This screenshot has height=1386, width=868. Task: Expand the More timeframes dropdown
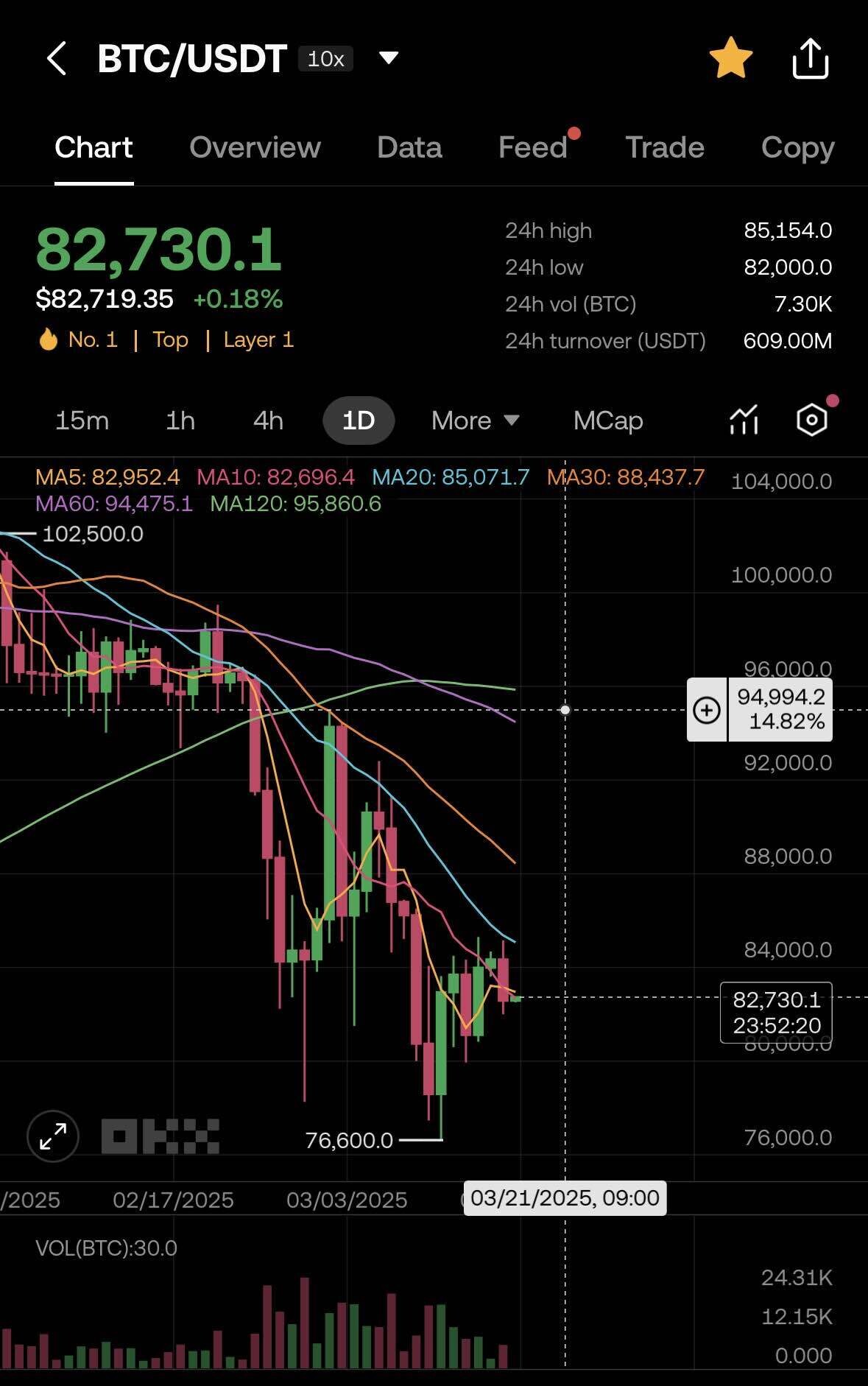(x=475, y=421)
